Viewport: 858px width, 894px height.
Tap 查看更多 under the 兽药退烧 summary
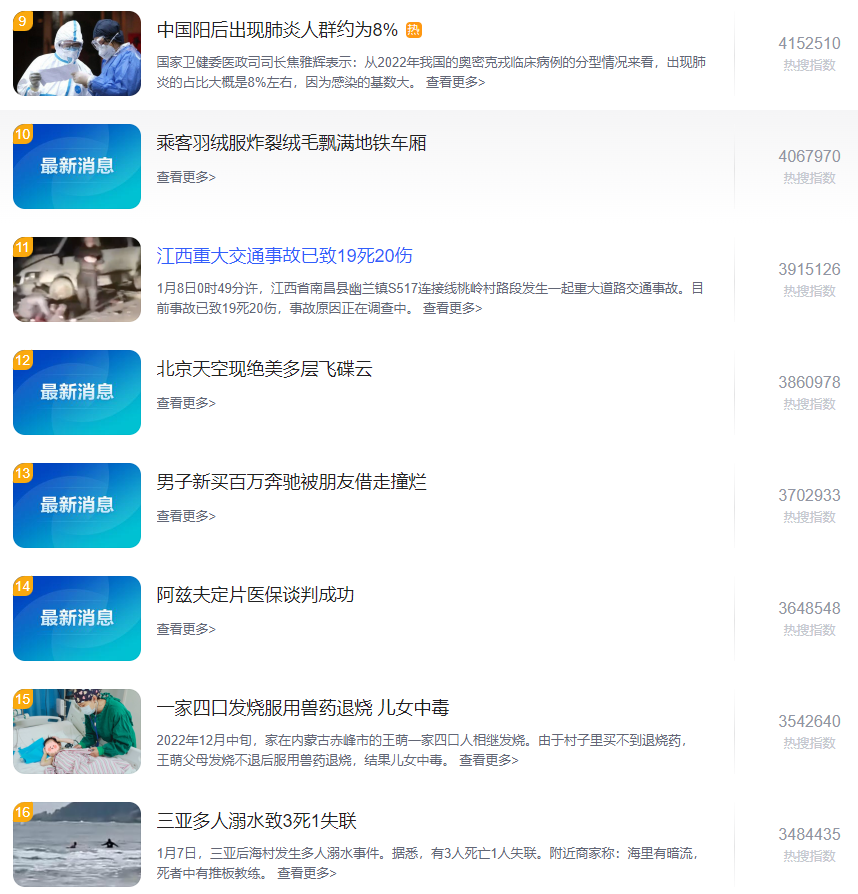[489, 760]
